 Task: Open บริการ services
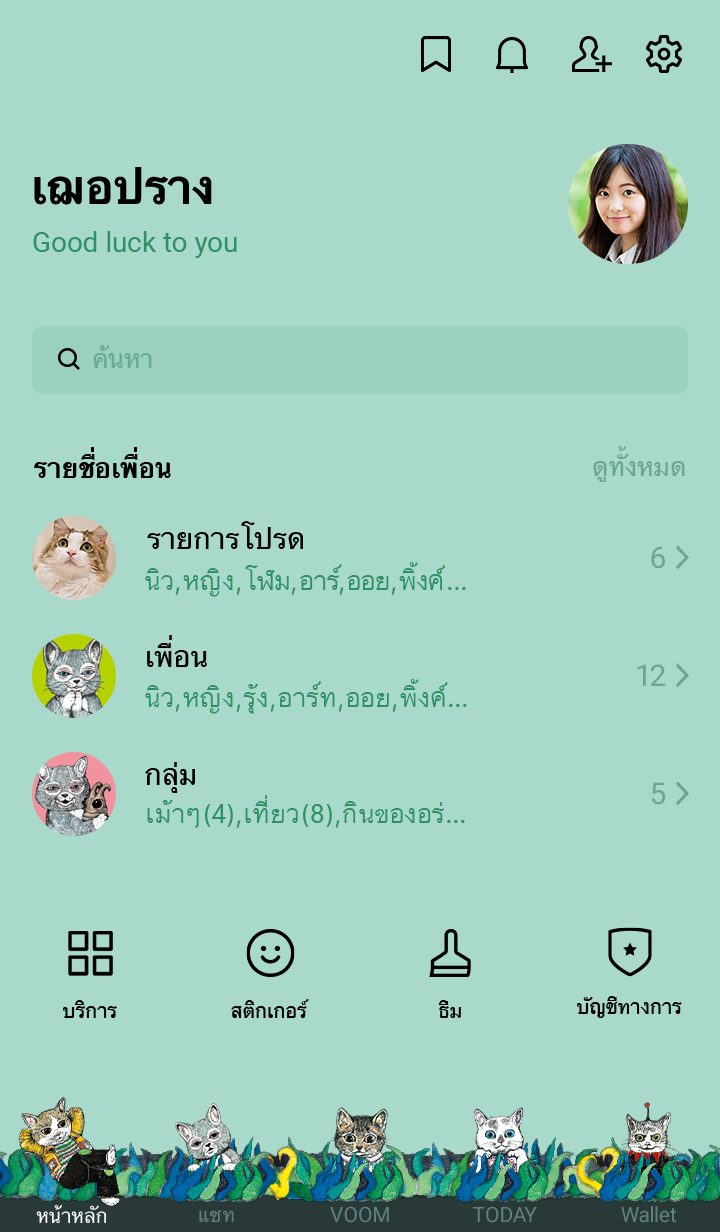tap(90, 972)
